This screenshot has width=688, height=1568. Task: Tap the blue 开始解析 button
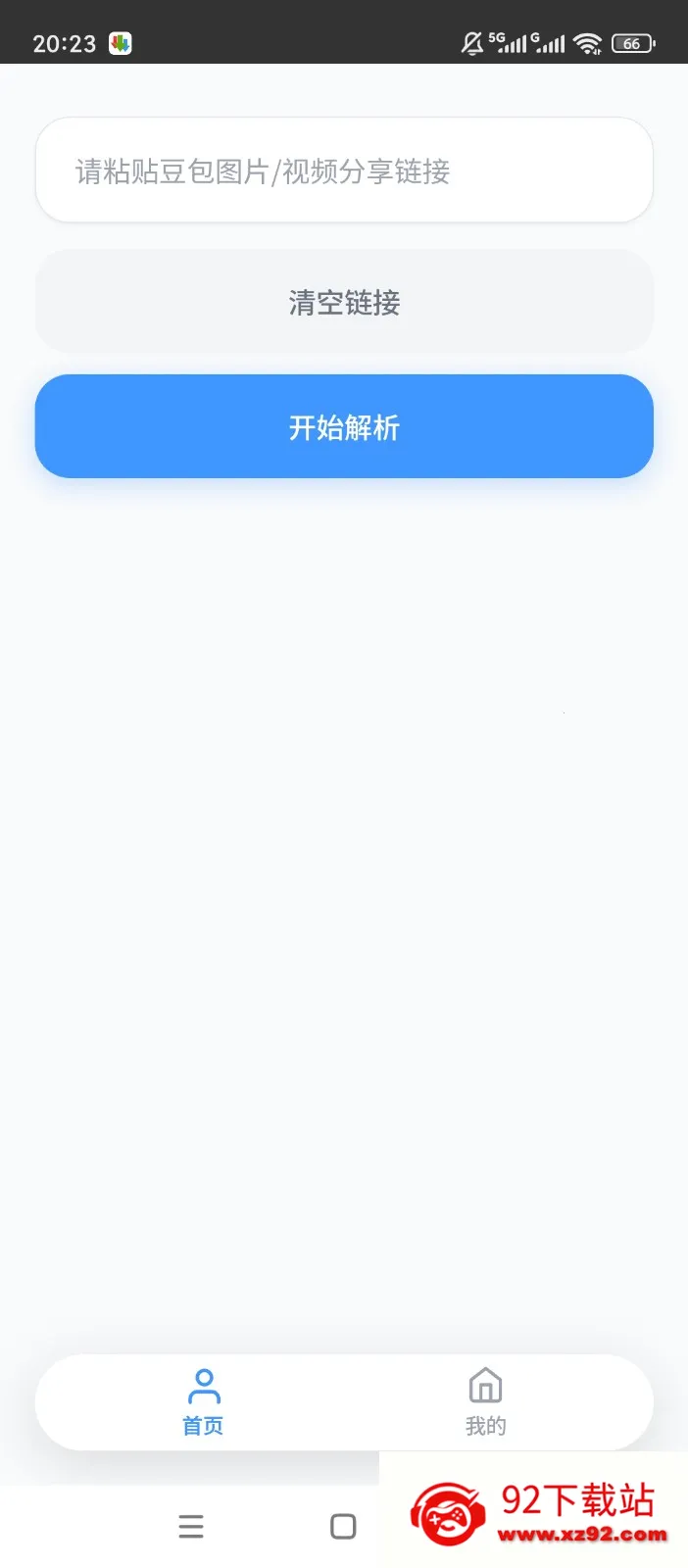point(344,426)
